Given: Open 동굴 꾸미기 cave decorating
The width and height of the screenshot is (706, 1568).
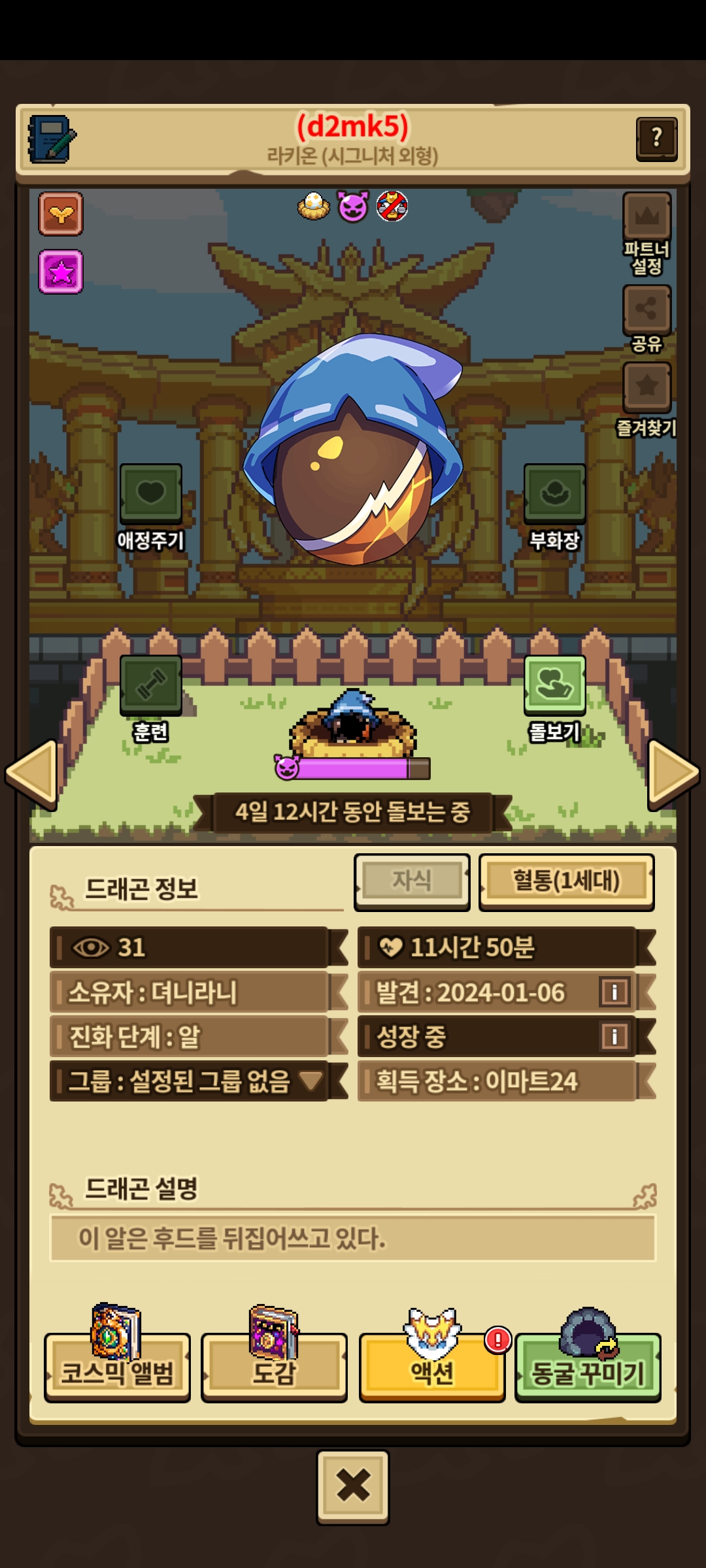Looking at the screenshot, I should tap(588, 1367).
